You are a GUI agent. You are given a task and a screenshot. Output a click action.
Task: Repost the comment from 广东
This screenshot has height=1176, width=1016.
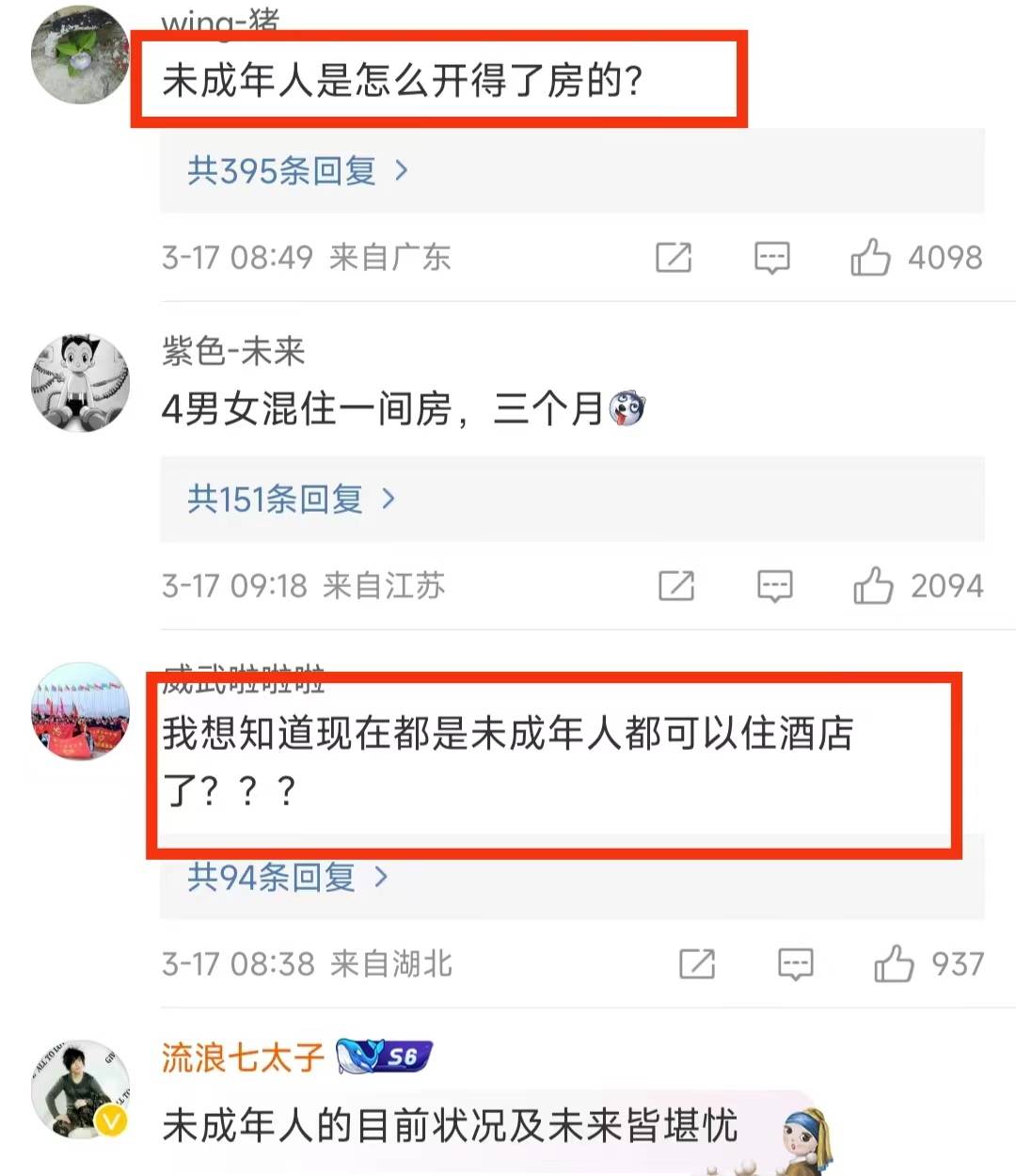click(674, 257)
